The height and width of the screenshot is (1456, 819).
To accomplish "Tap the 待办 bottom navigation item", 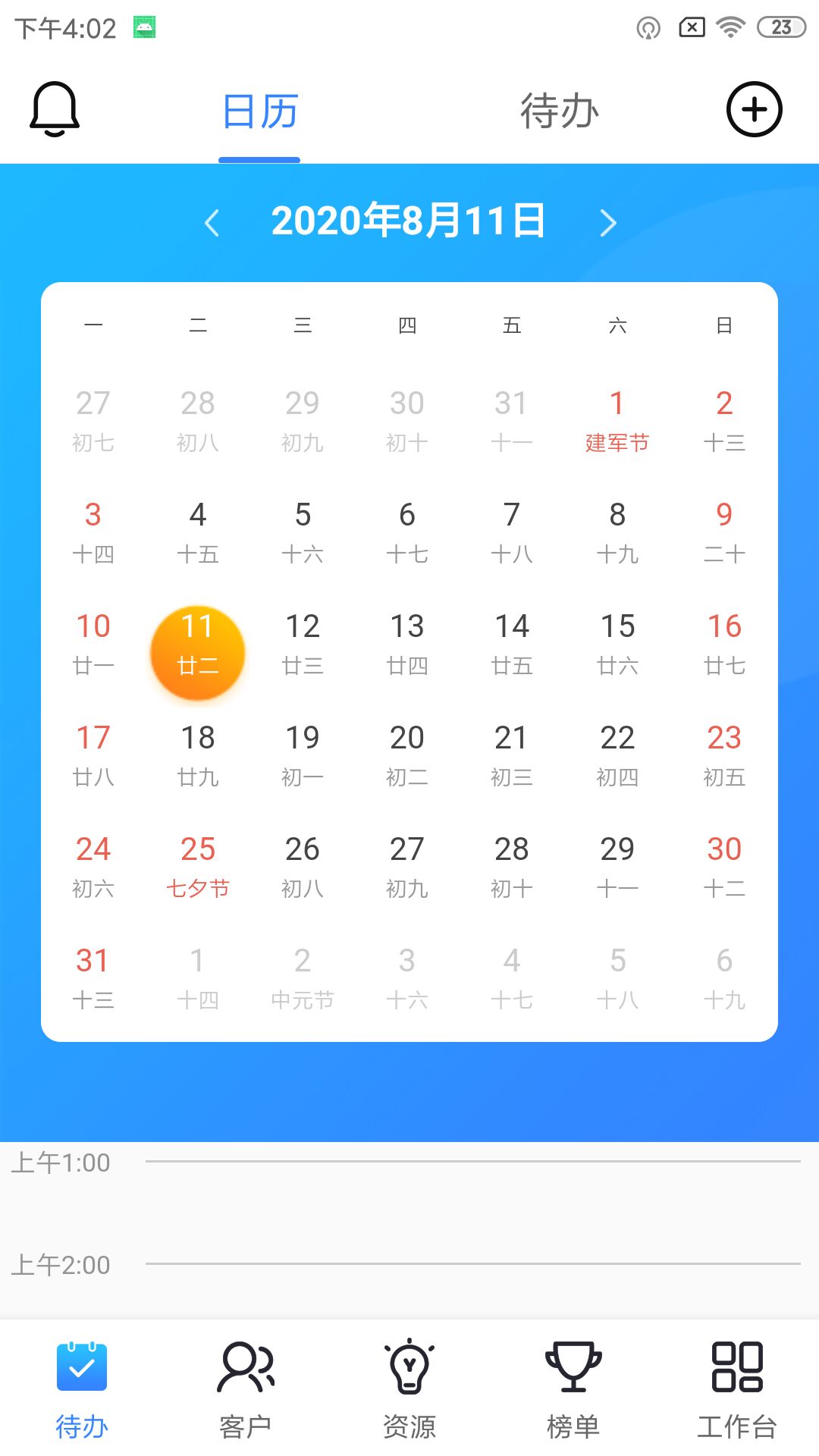I will click(x=82, y=1389).
